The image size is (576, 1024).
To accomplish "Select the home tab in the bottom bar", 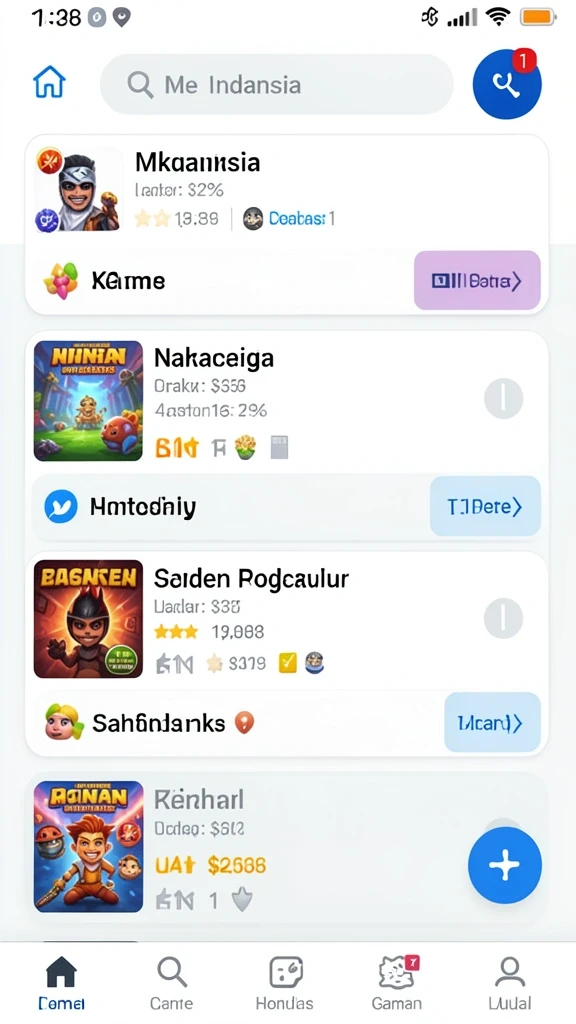I will tap(61, 983).
